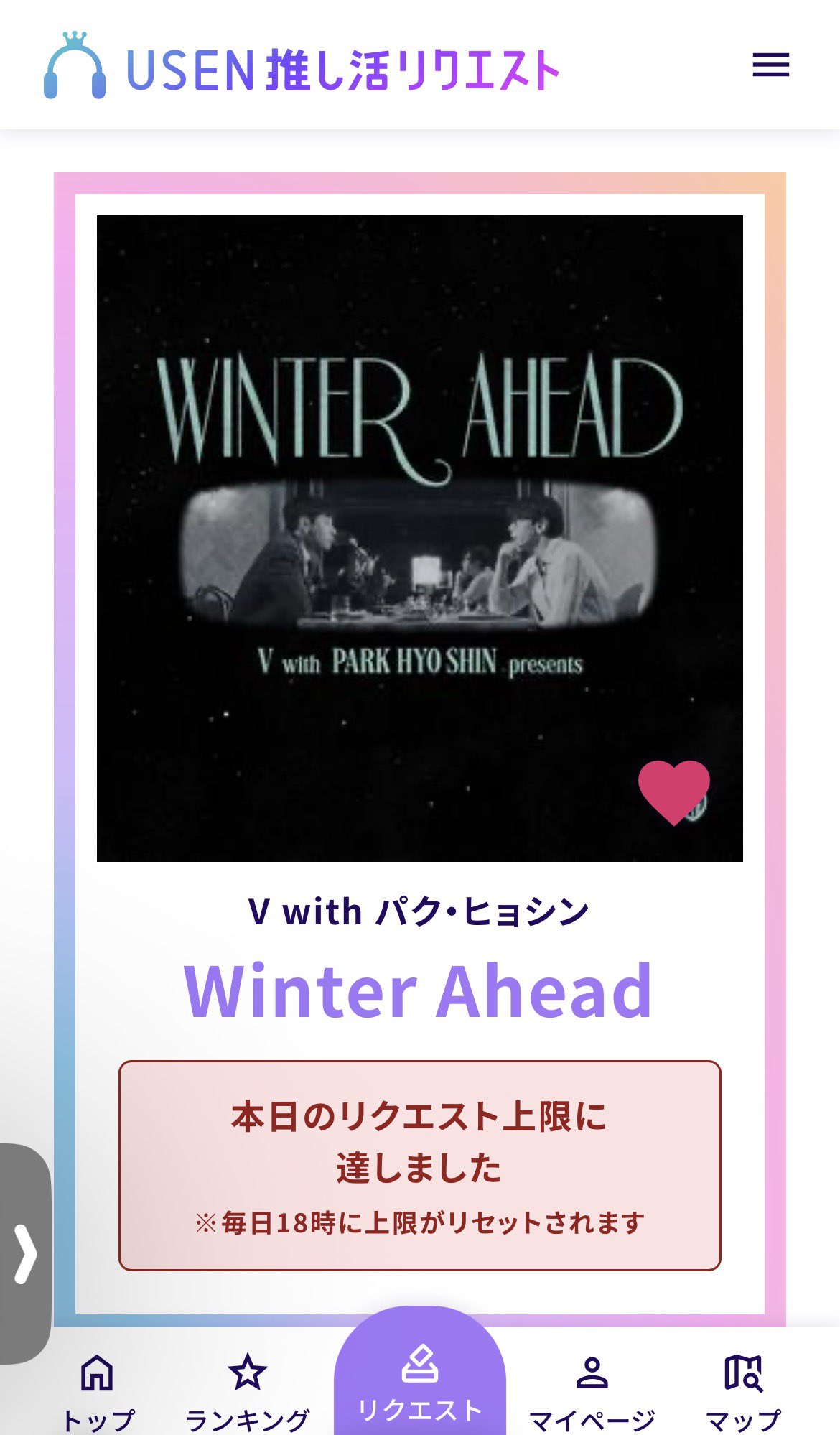Open the hamburger menu
The image size is (840, 1435).
point(770,65)
